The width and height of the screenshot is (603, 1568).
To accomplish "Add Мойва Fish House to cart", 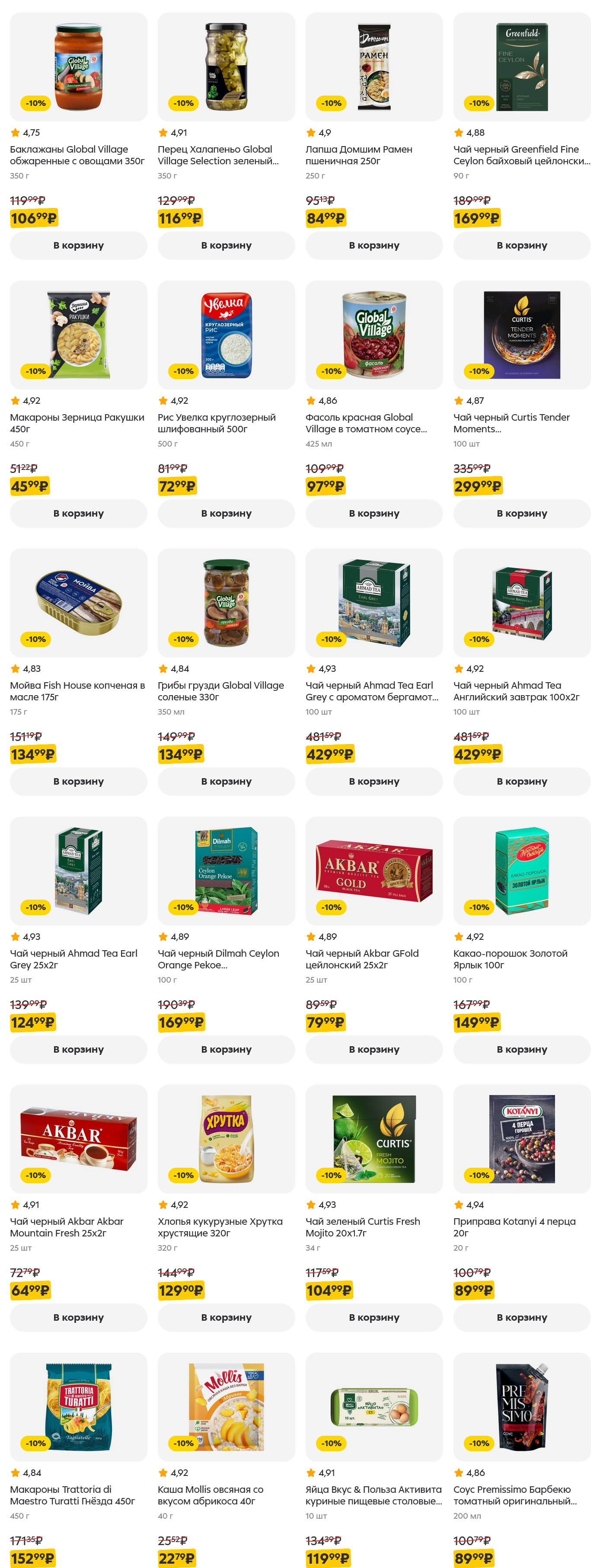I will point(78,781).
